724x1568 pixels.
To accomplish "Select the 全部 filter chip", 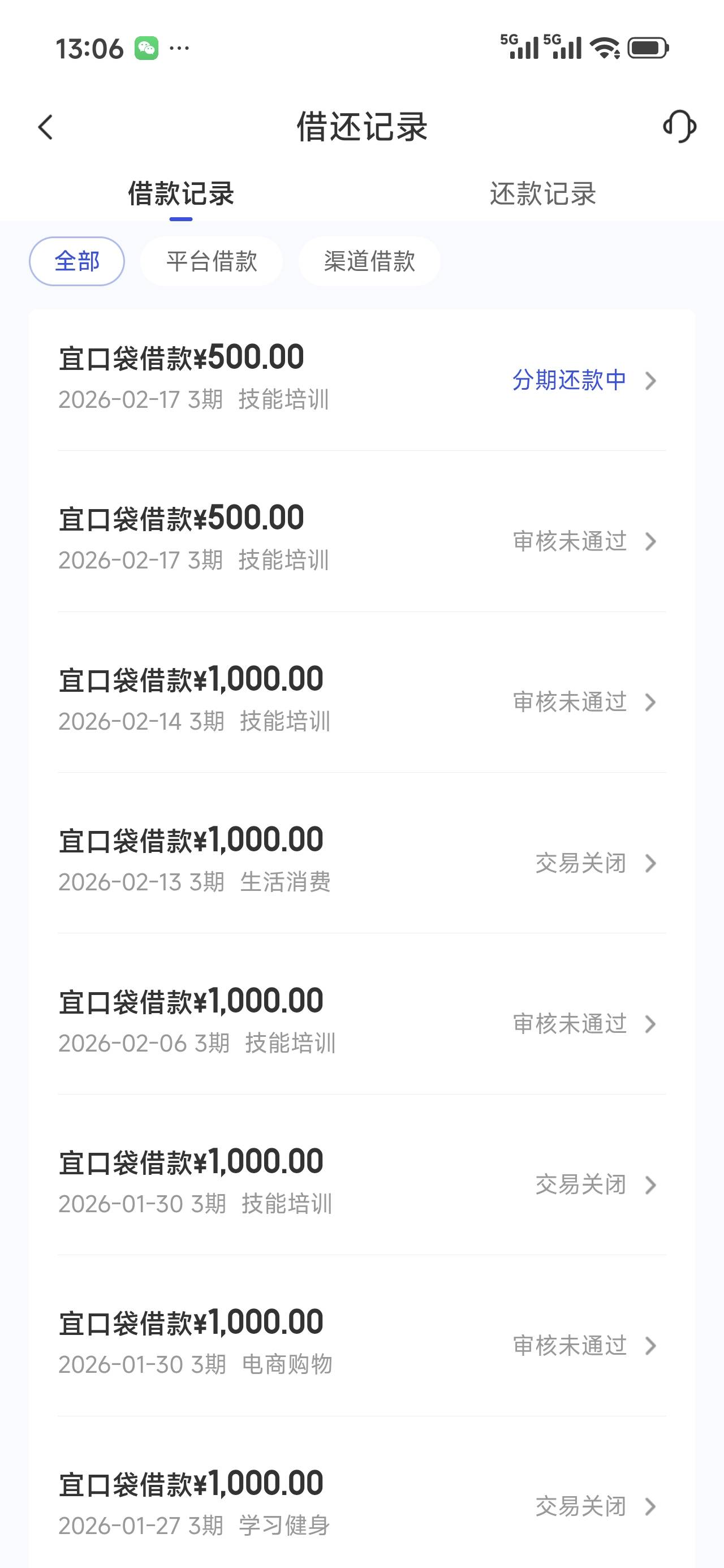I will click(x=77, y=261).
